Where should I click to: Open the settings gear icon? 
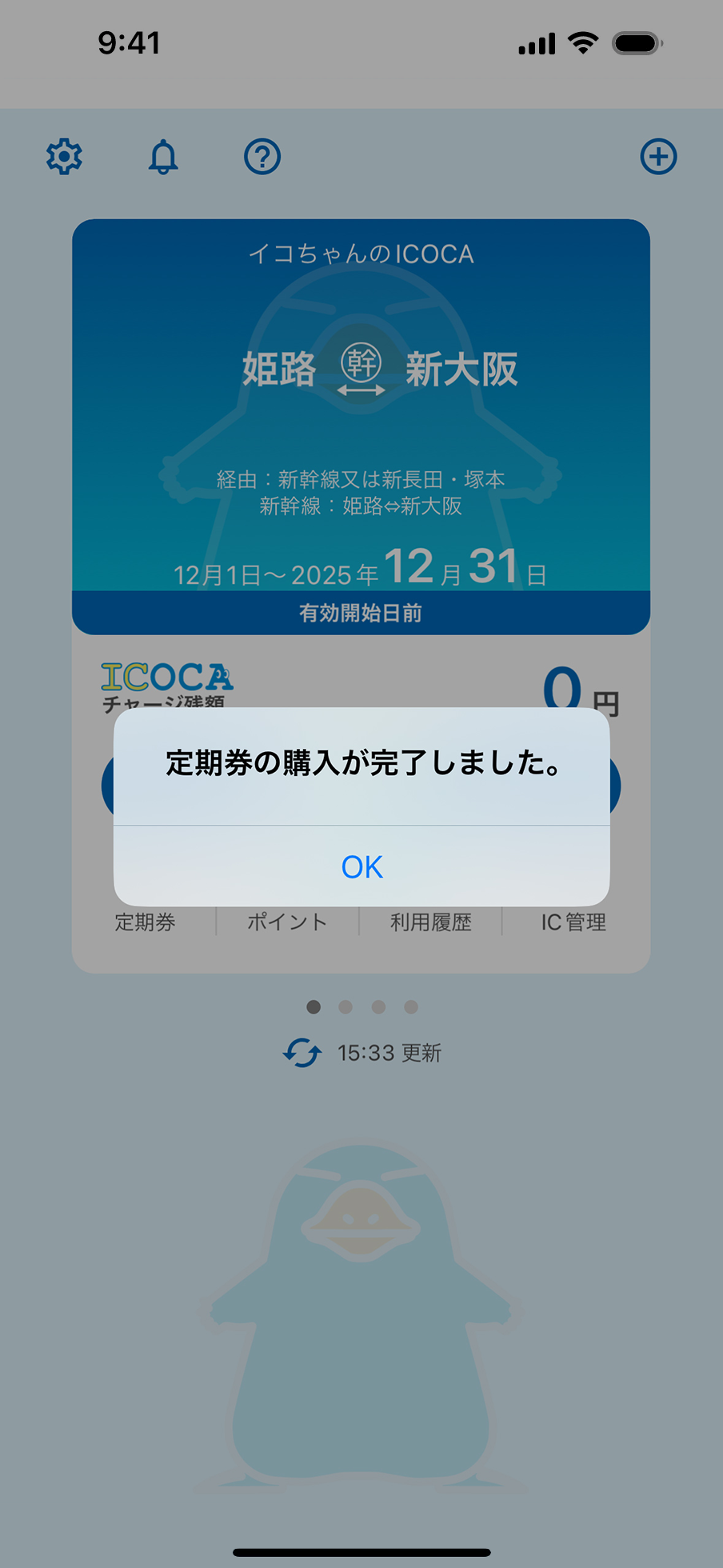tap(64, 157)
